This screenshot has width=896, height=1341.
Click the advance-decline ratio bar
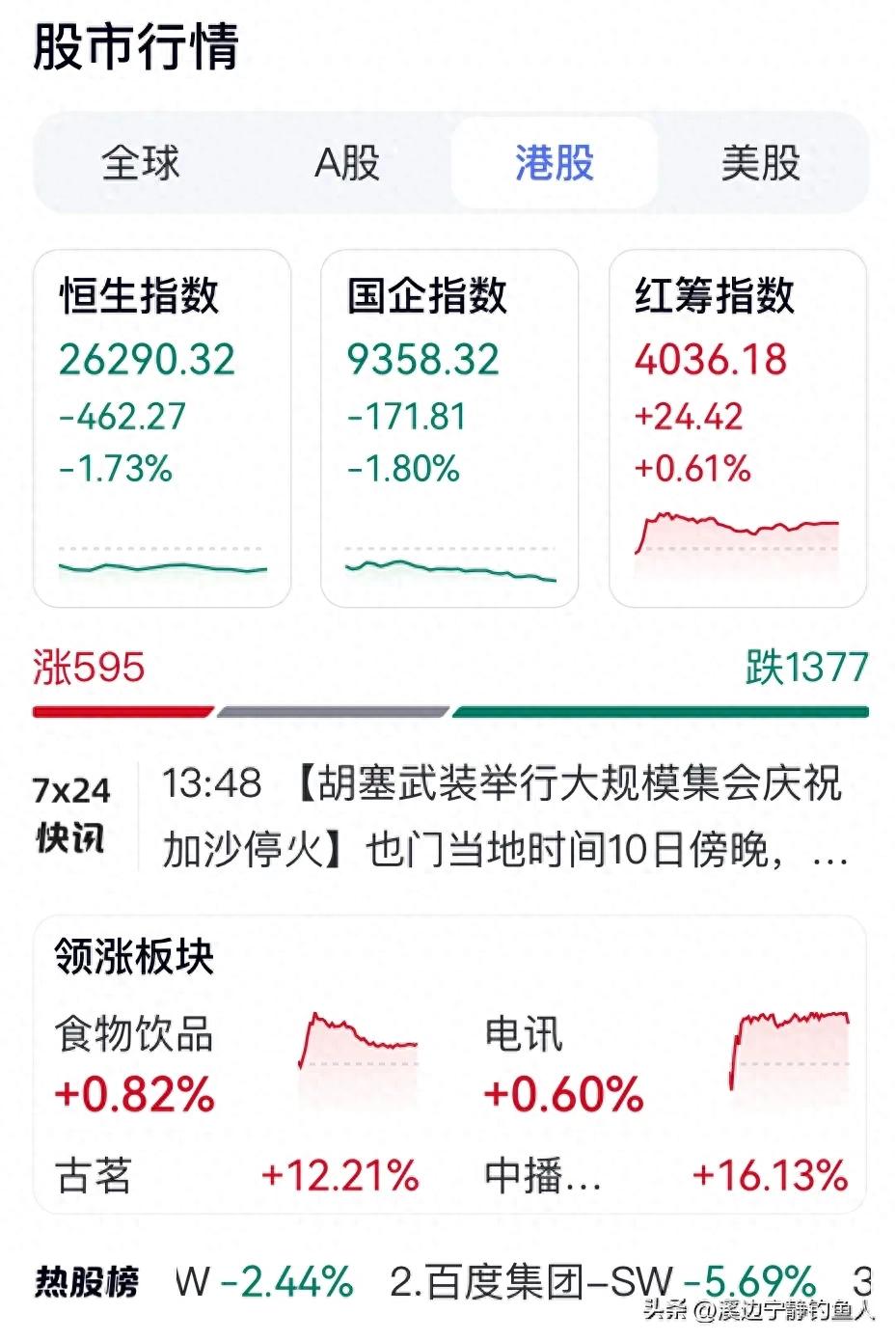click(x=448, y=711)
